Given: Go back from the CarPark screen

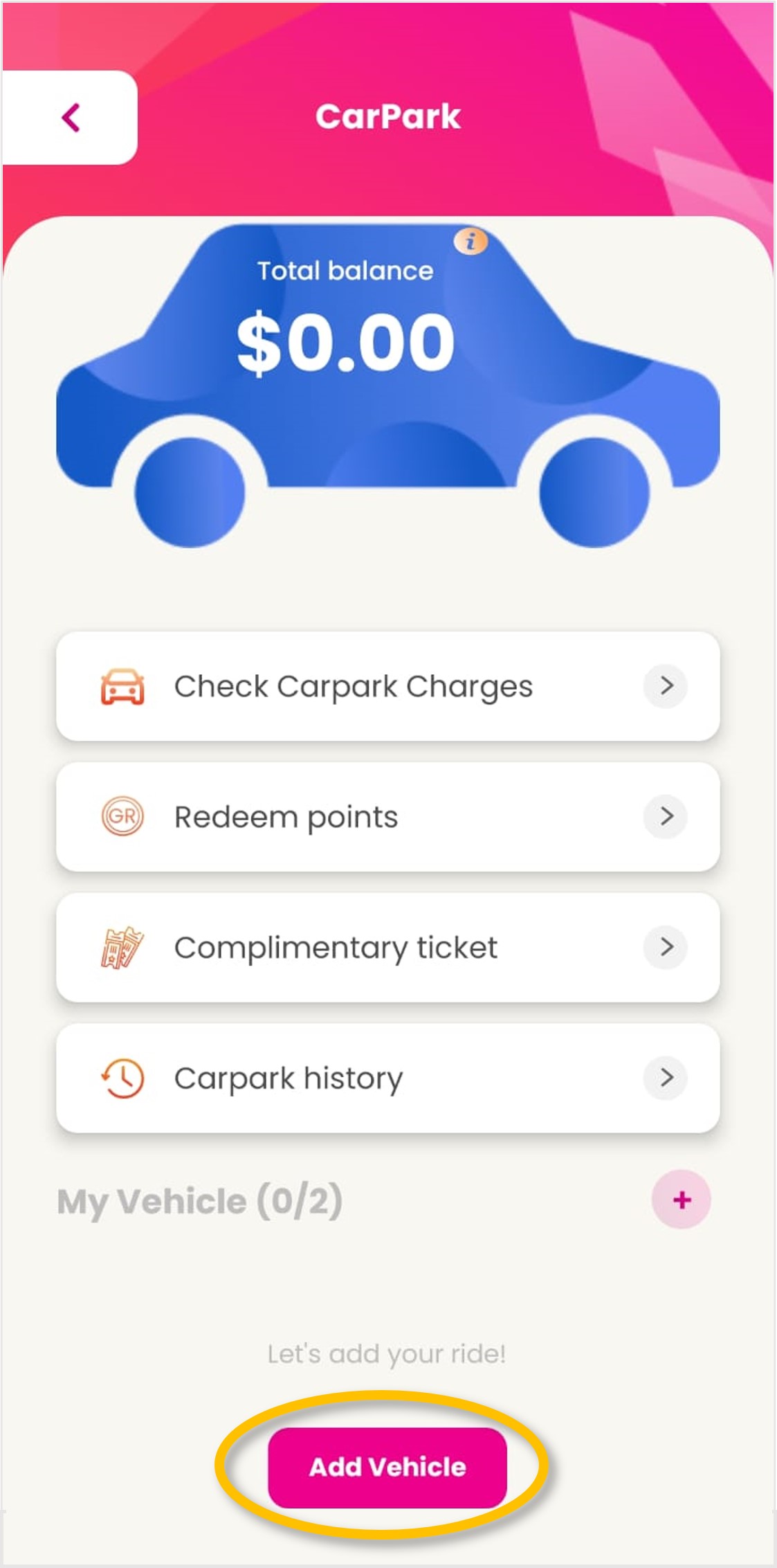Looking at the screenshot, I should coord(71,118).
